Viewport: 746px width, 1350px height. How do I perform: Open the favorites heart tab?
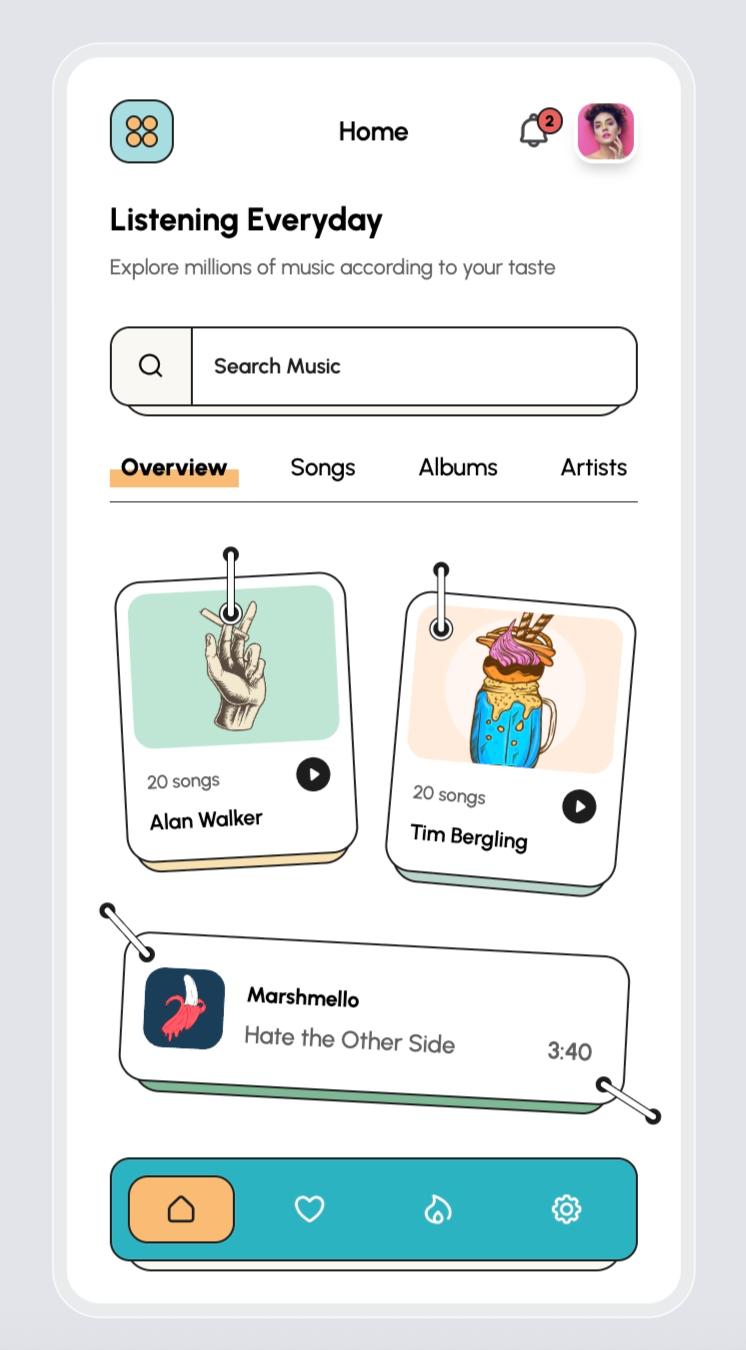point(310,1209)
